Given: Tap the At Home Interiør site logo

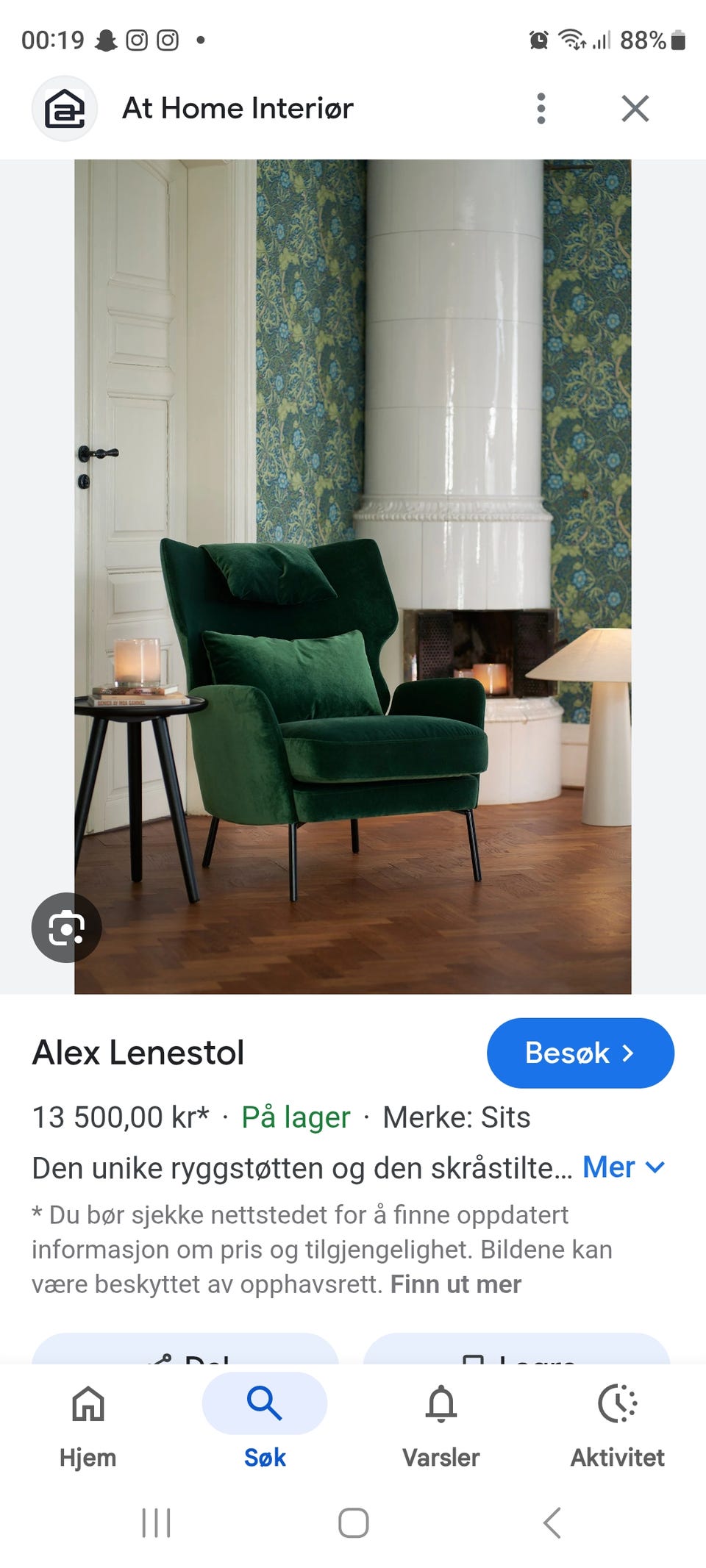Looking at the screenshot, I should pos(65,108).
